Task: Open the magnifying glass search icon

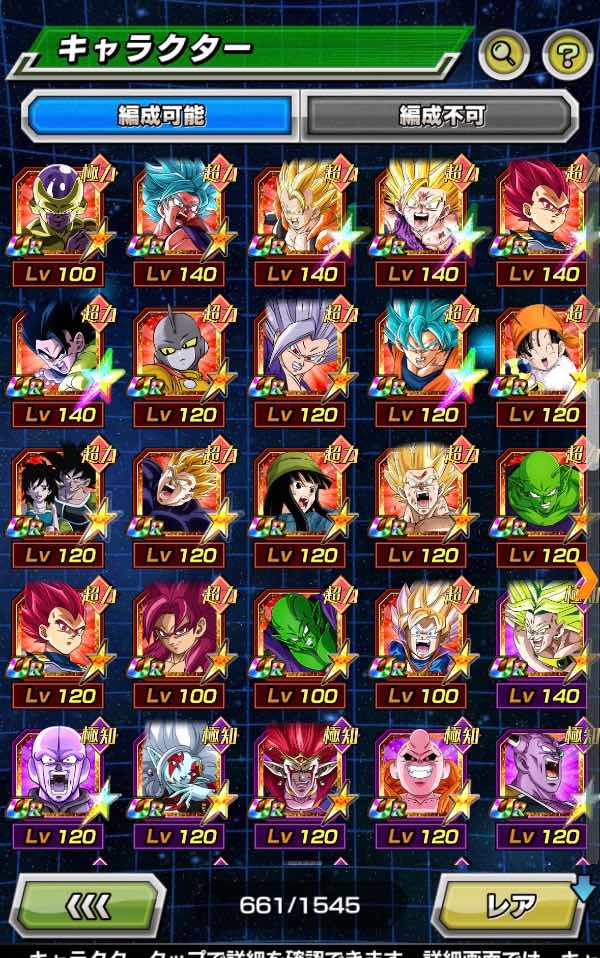Action: point(503,54)
